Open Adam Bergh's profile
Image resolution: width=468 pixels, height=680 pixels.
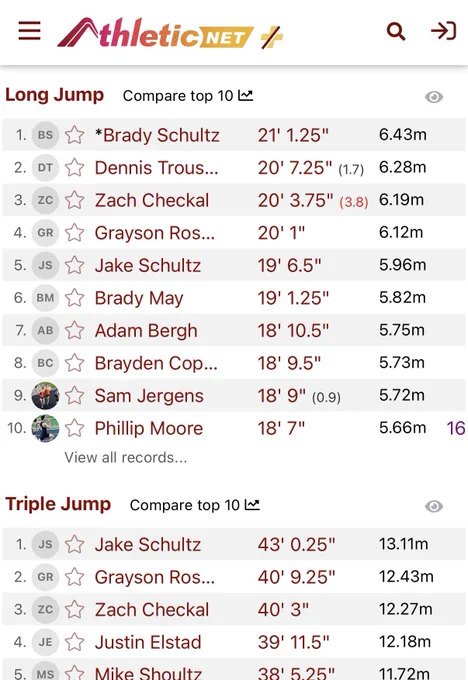coord(146,330)
